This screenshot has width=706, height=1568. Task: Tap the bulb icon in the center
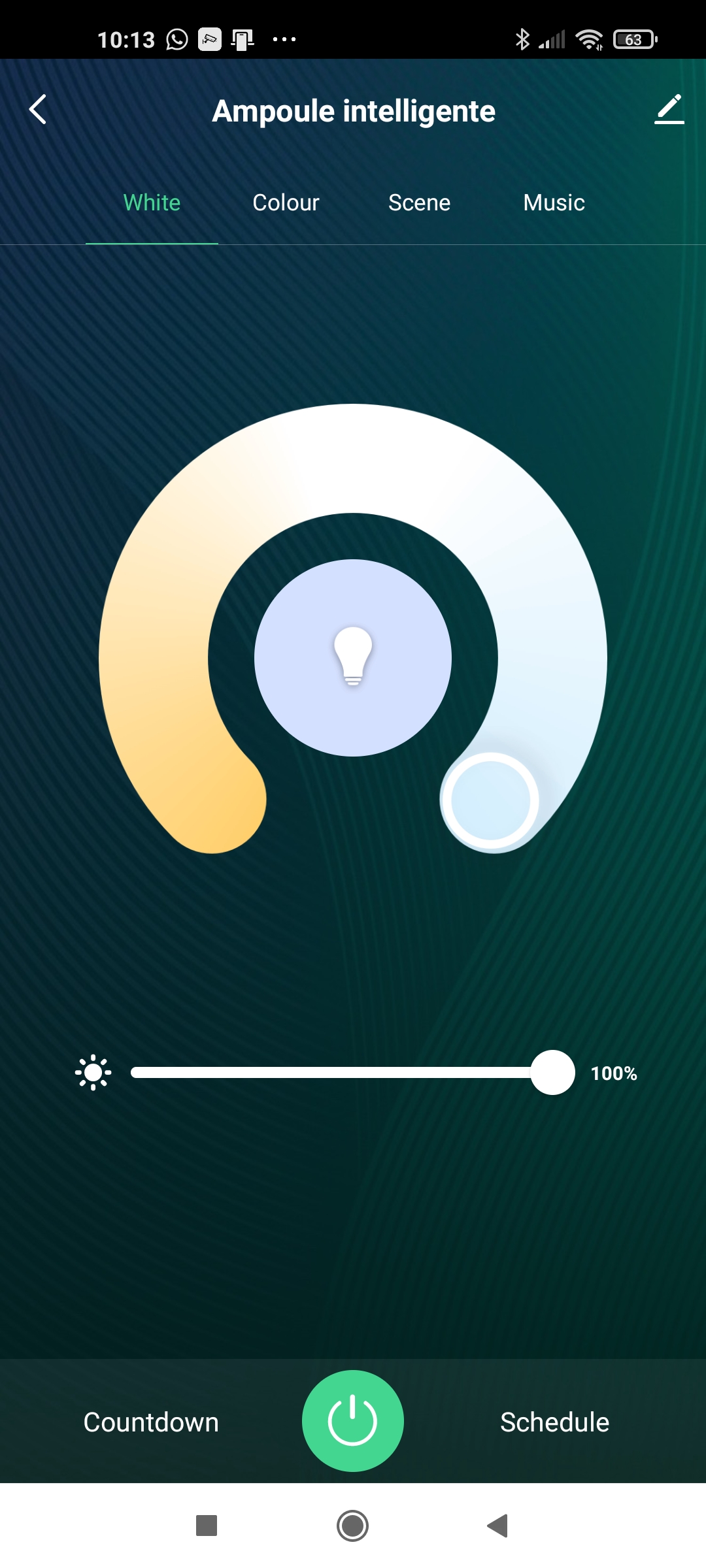point(353,657)
